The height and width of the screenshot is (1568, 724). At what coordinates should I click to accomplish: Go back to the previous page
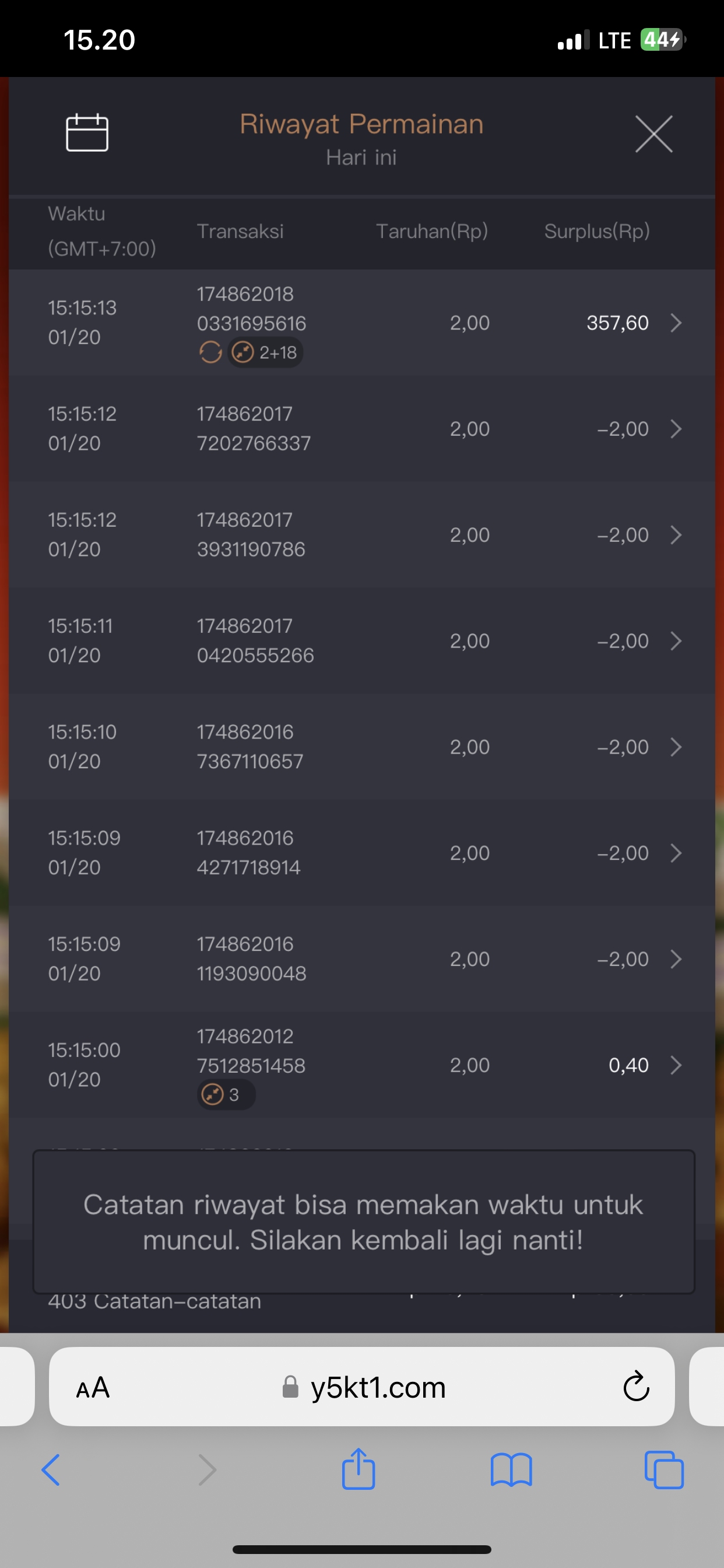click(51, 1470)
